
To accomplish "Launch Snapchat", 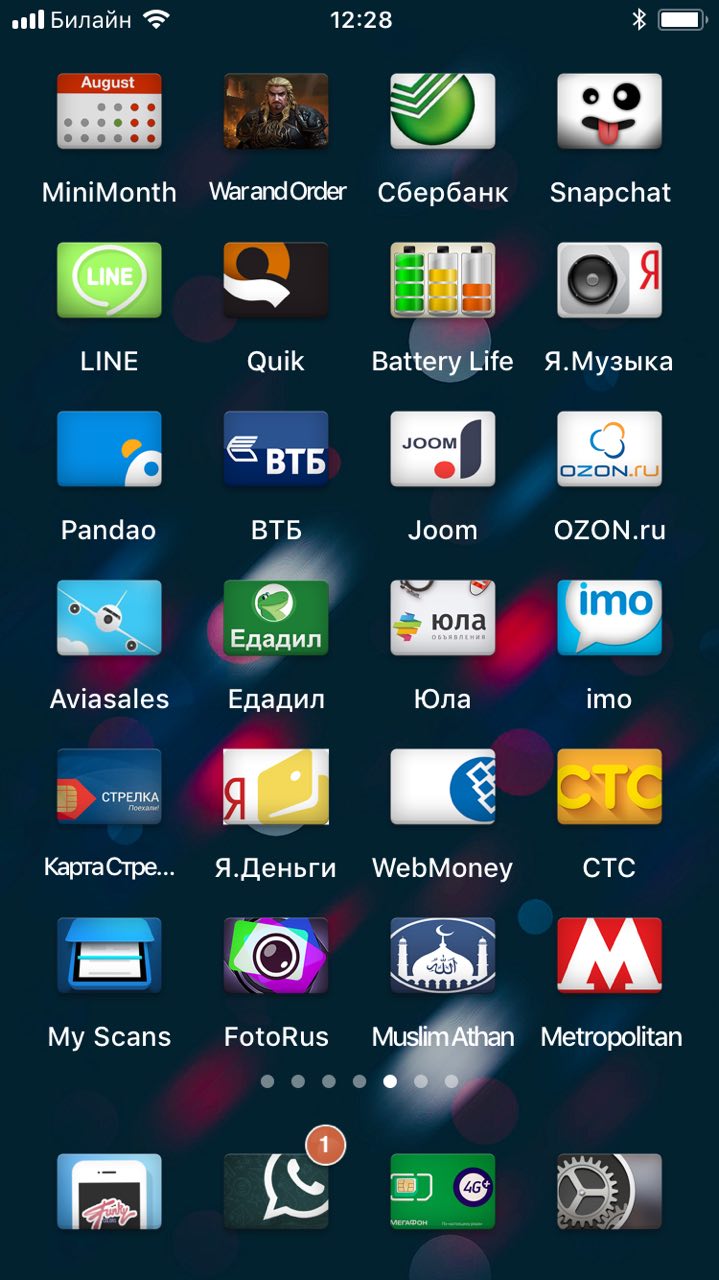I will point(609,112).
